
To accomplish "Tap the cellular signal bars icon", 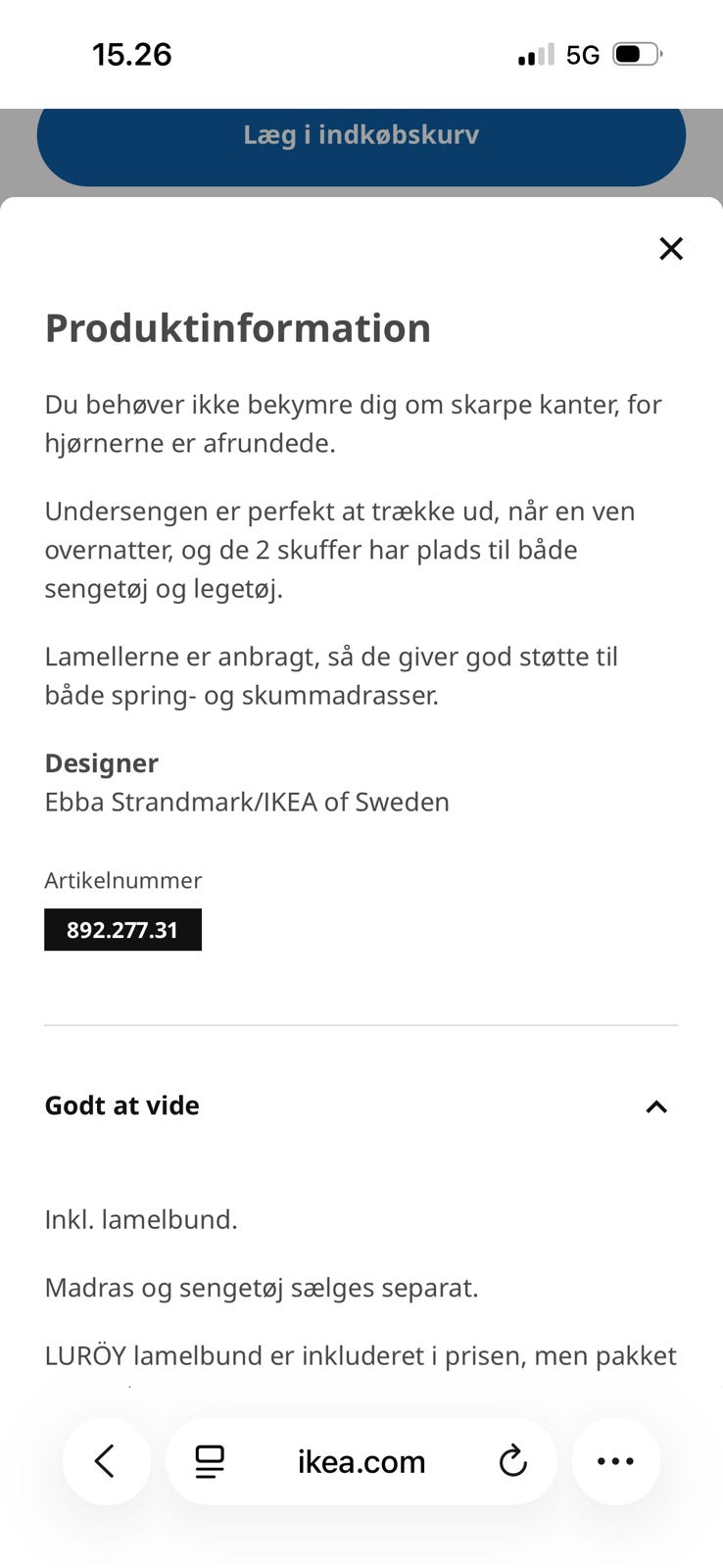I will 532,55.
